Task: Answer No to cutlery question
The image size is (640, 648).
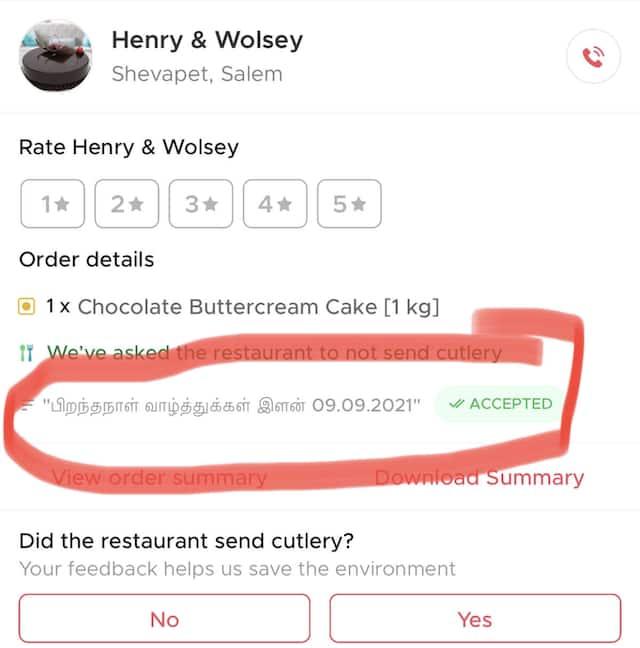Action: pyautogui.click(x=164, y=619)
